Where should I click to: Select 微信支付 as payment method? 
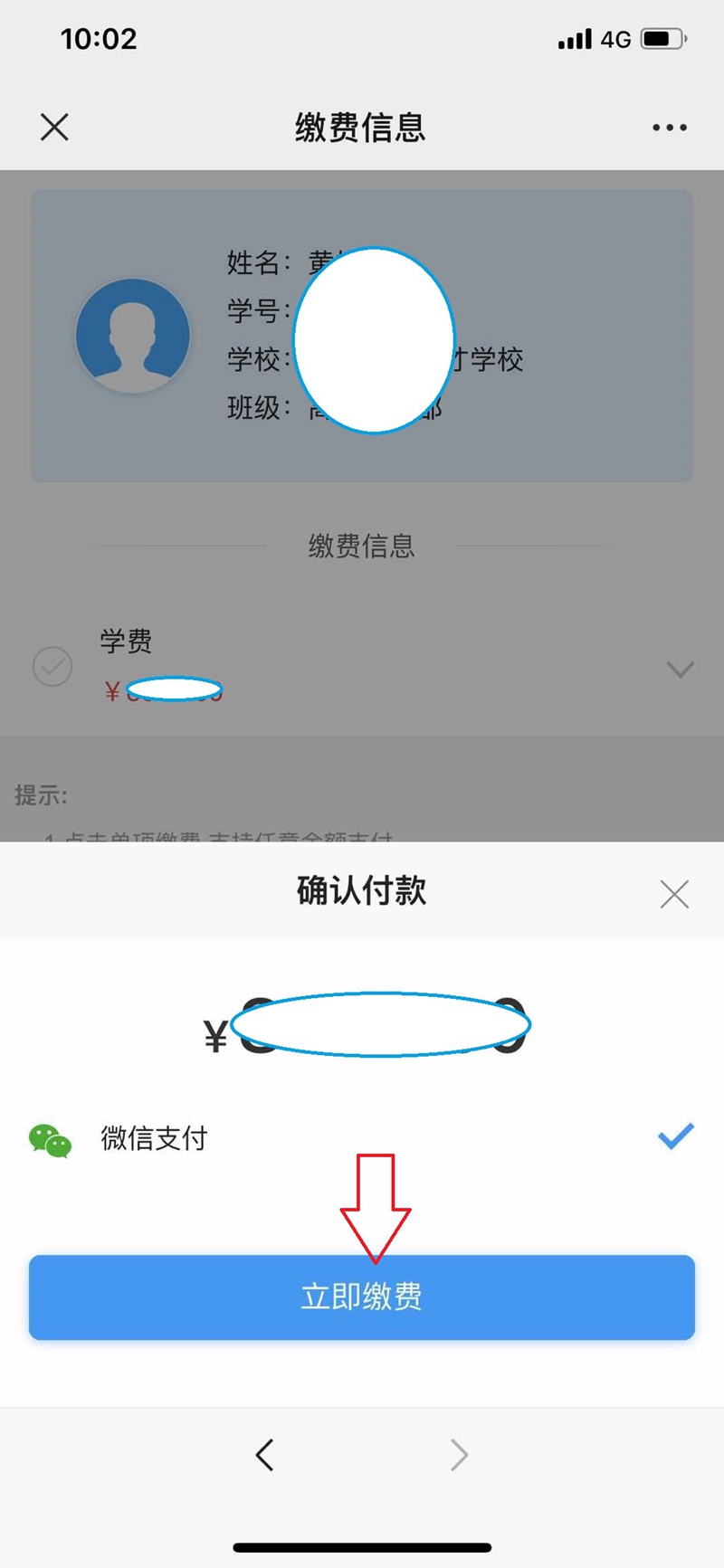[x=362, y=1137]
